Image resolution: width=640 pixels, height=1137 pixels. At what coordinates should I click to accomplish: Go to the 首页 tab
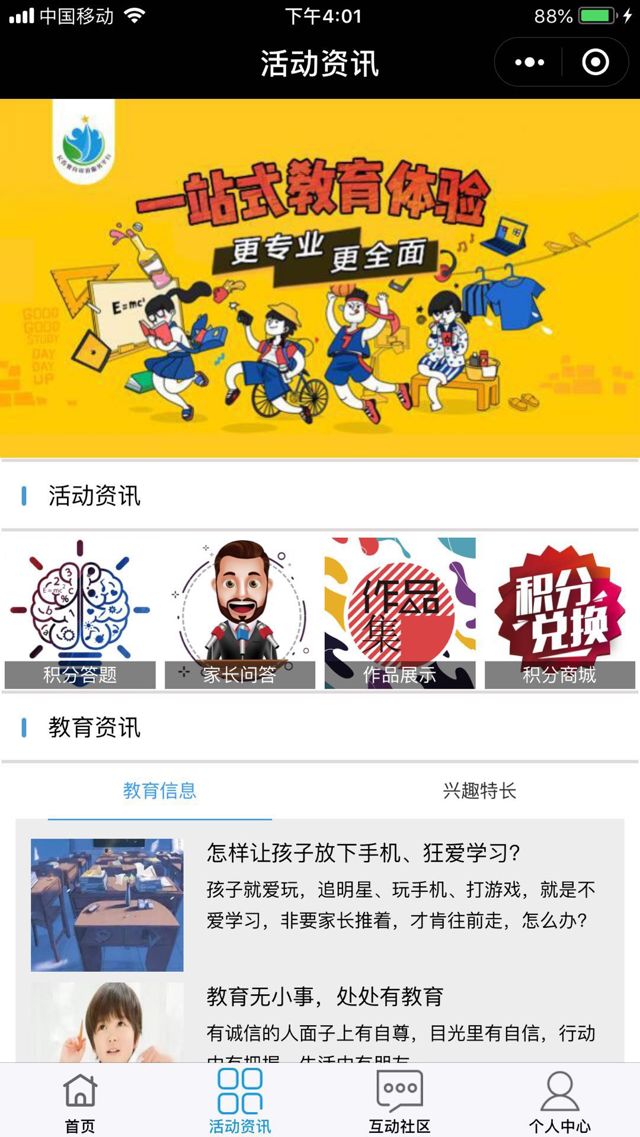coord(80,1100)
